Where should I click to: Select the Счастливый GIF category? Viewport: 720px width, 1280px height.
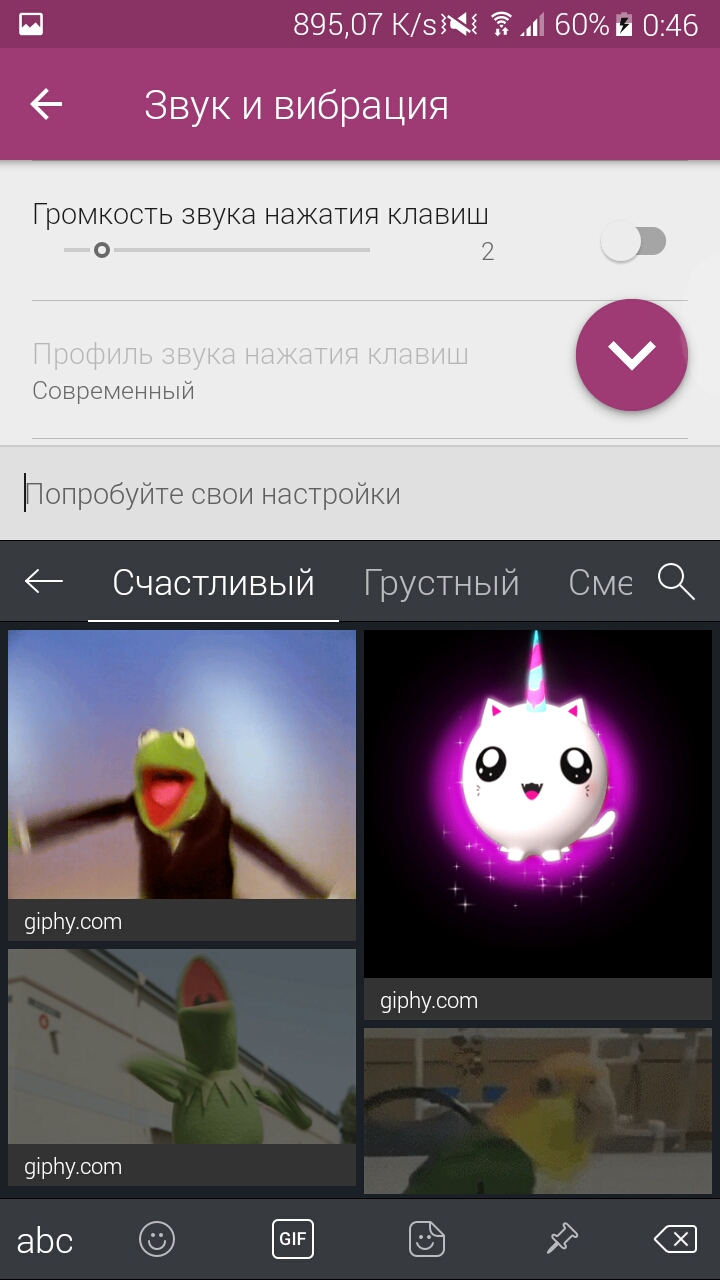pyautogui.click(x=213, y=582)
